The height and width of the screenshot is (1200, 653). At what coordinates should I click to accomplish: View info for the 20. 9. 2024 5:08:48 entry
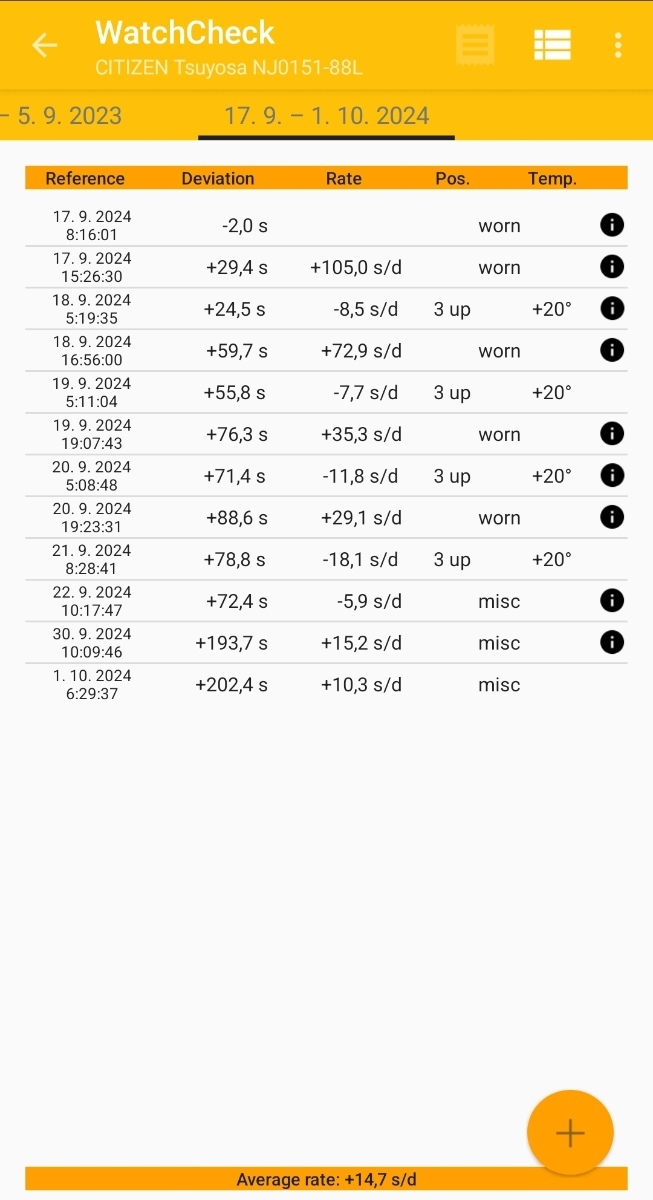[x=612, y=476]
